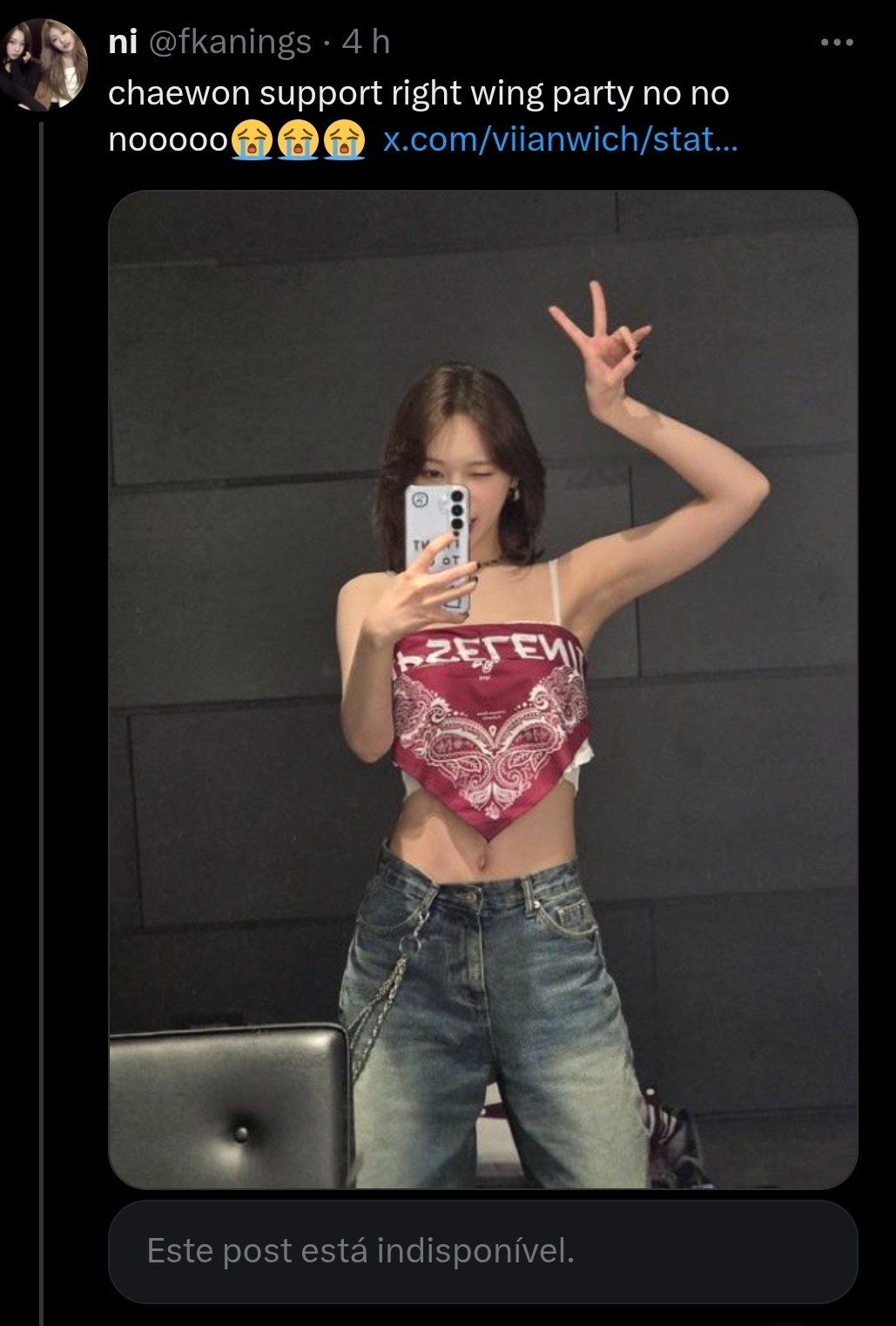896x1326 pixels.
Task: Open the attached mirror selfie photo
Action: pyautogui.click(x=482, y=688)
